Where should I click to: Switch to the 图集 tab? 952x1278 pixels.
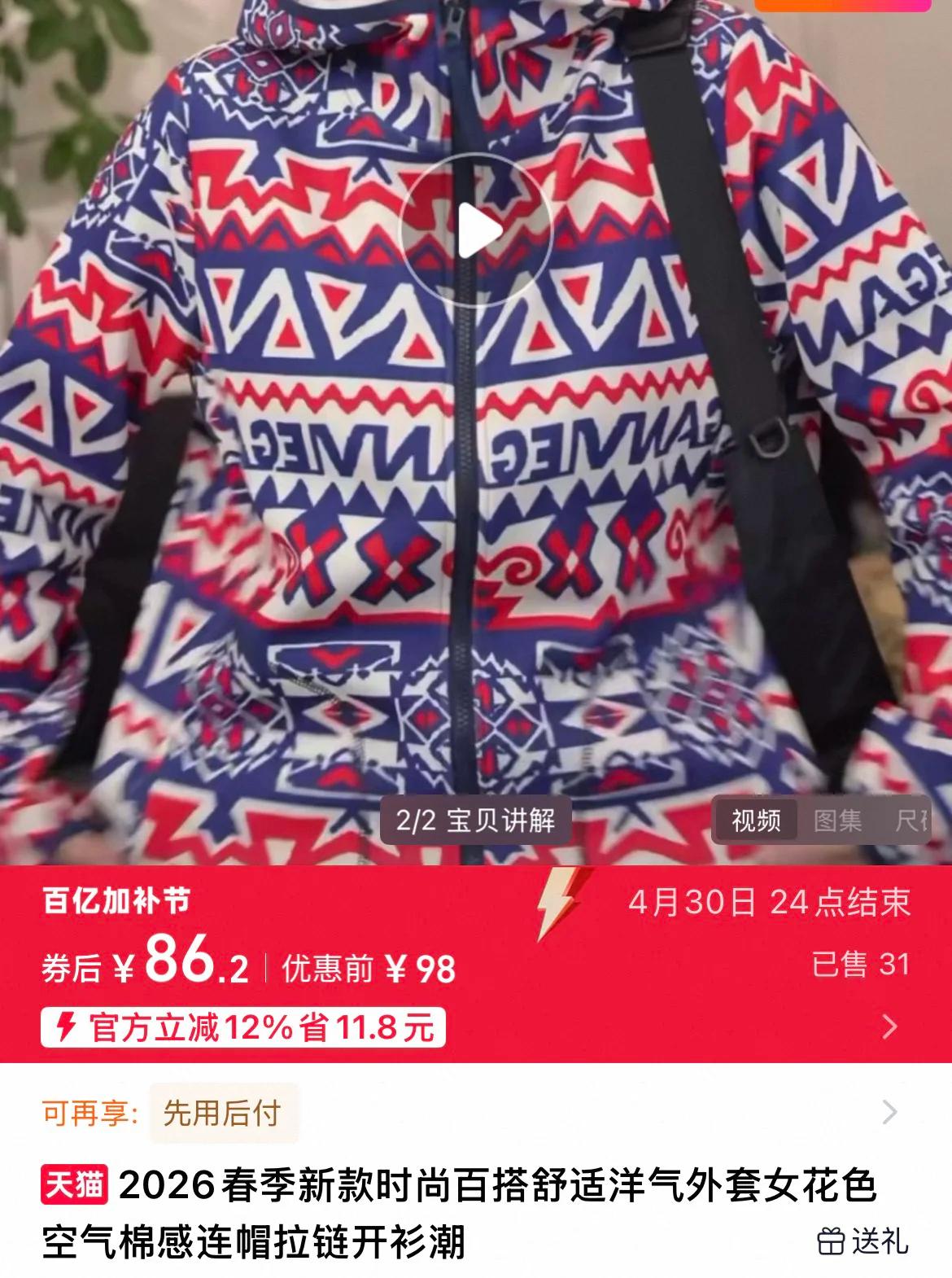coord(838,820)
